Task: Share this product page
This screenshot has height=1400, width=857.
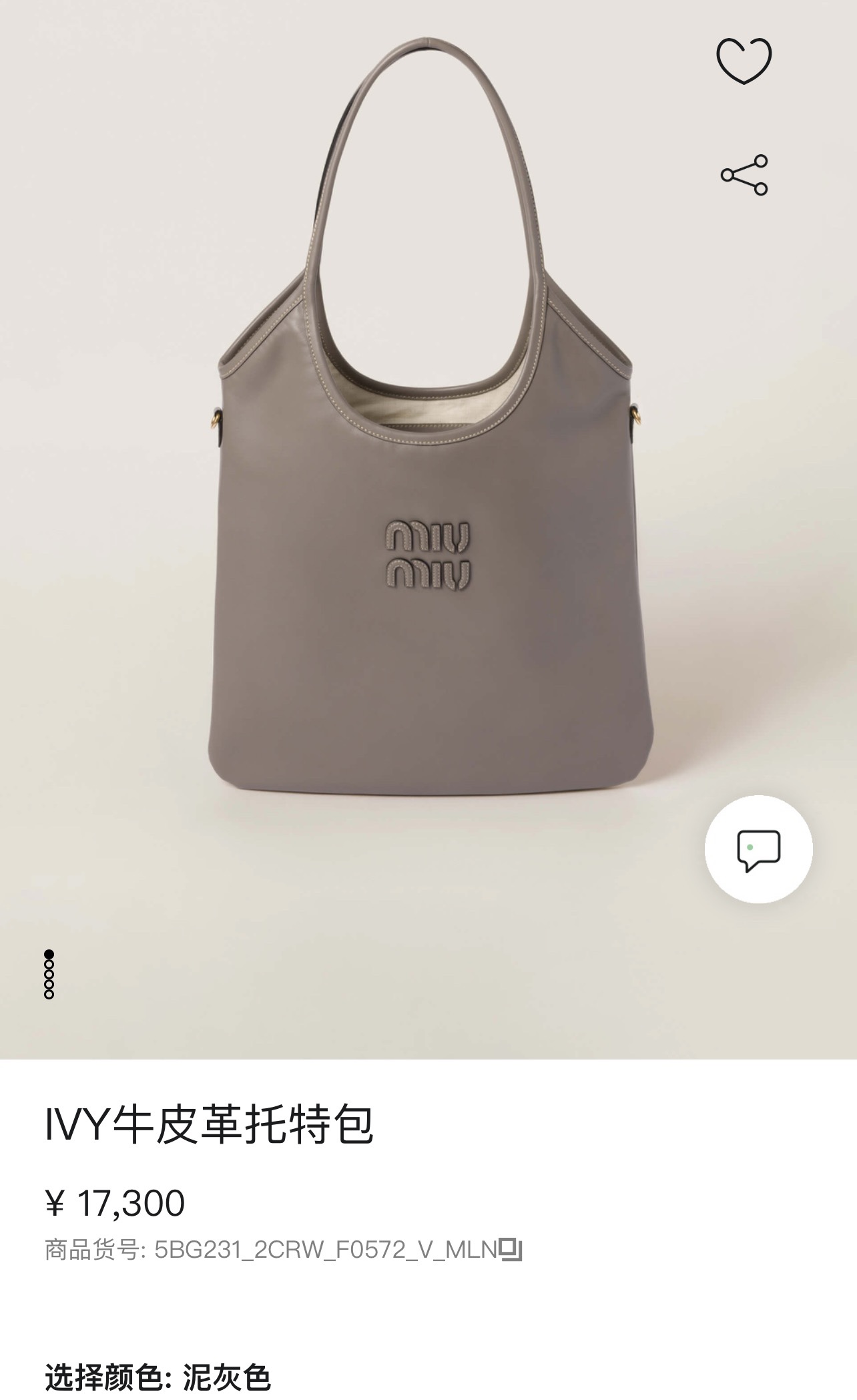Action: pyautogui.click(x=744, y=175)
